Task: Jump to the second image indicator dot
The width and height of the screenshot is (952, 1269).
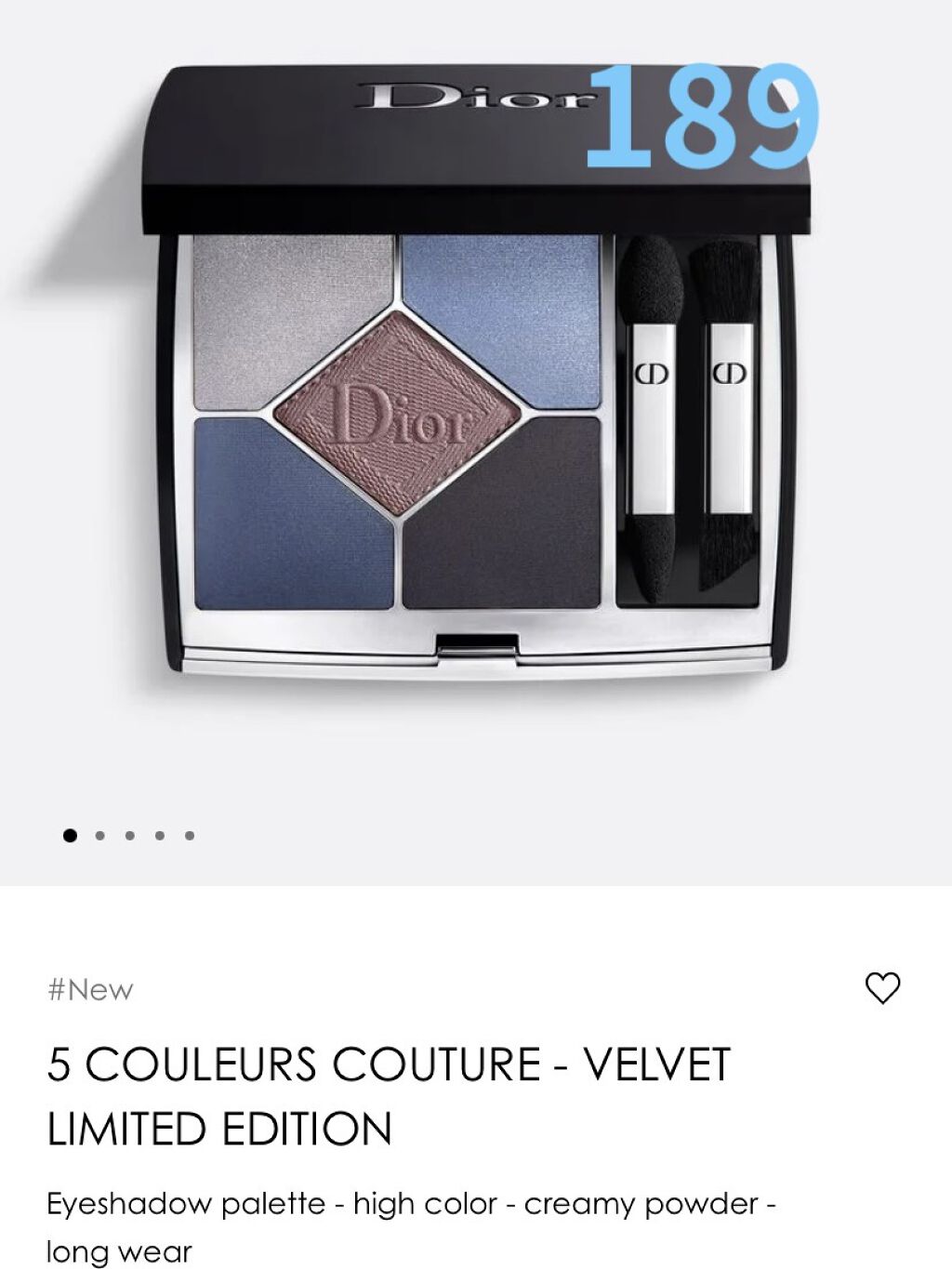Action: [99, 835]
